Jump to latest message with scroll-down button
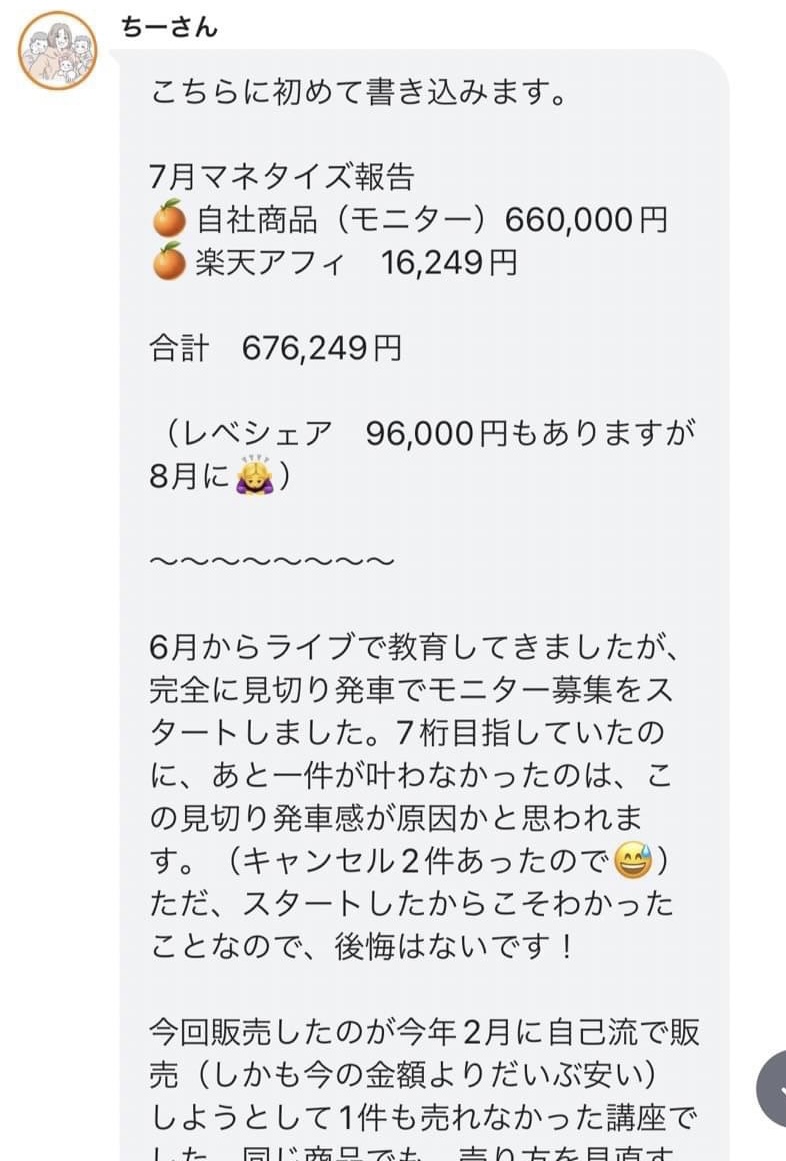786x1161 pixels. point(773,1088)
